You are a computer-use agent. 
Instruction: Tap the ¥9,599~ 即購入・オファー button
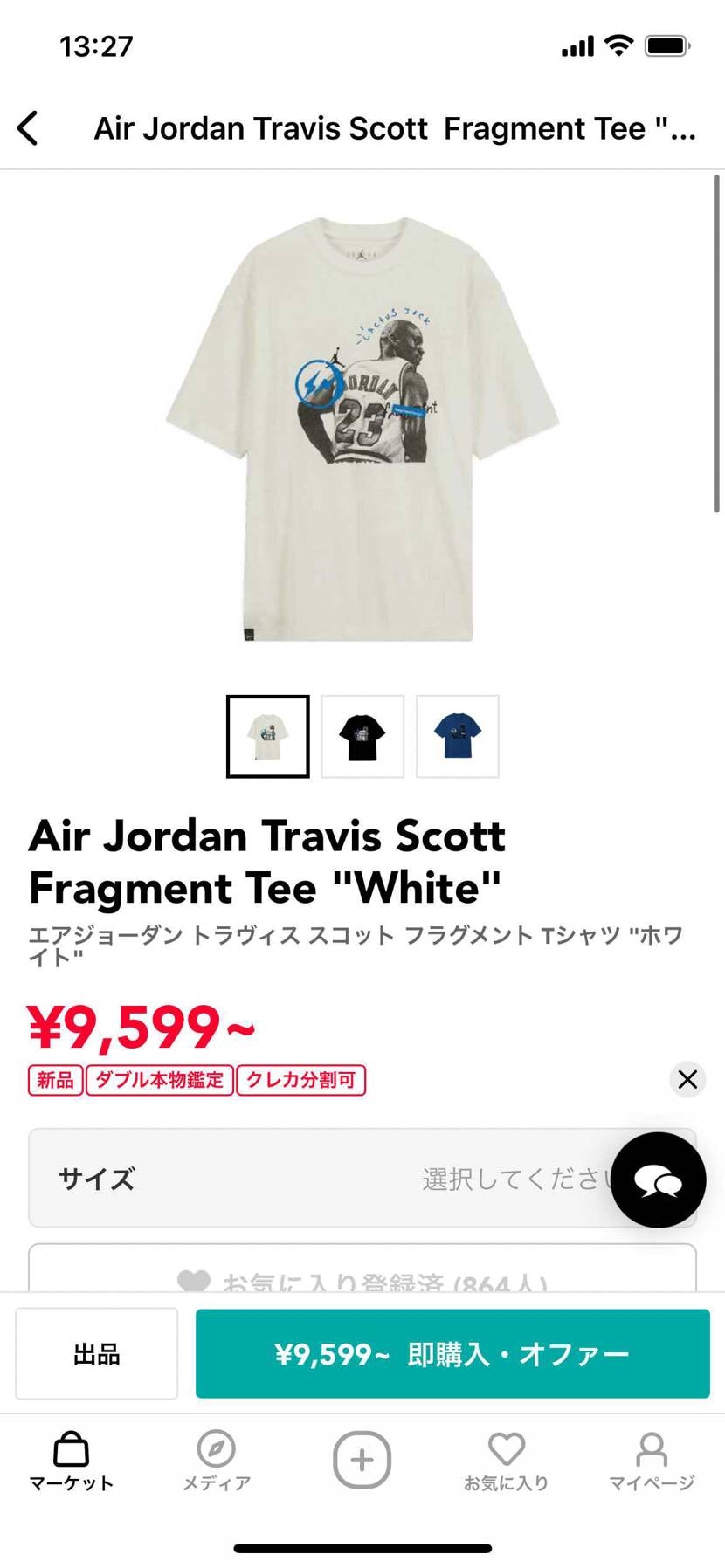452,1353
